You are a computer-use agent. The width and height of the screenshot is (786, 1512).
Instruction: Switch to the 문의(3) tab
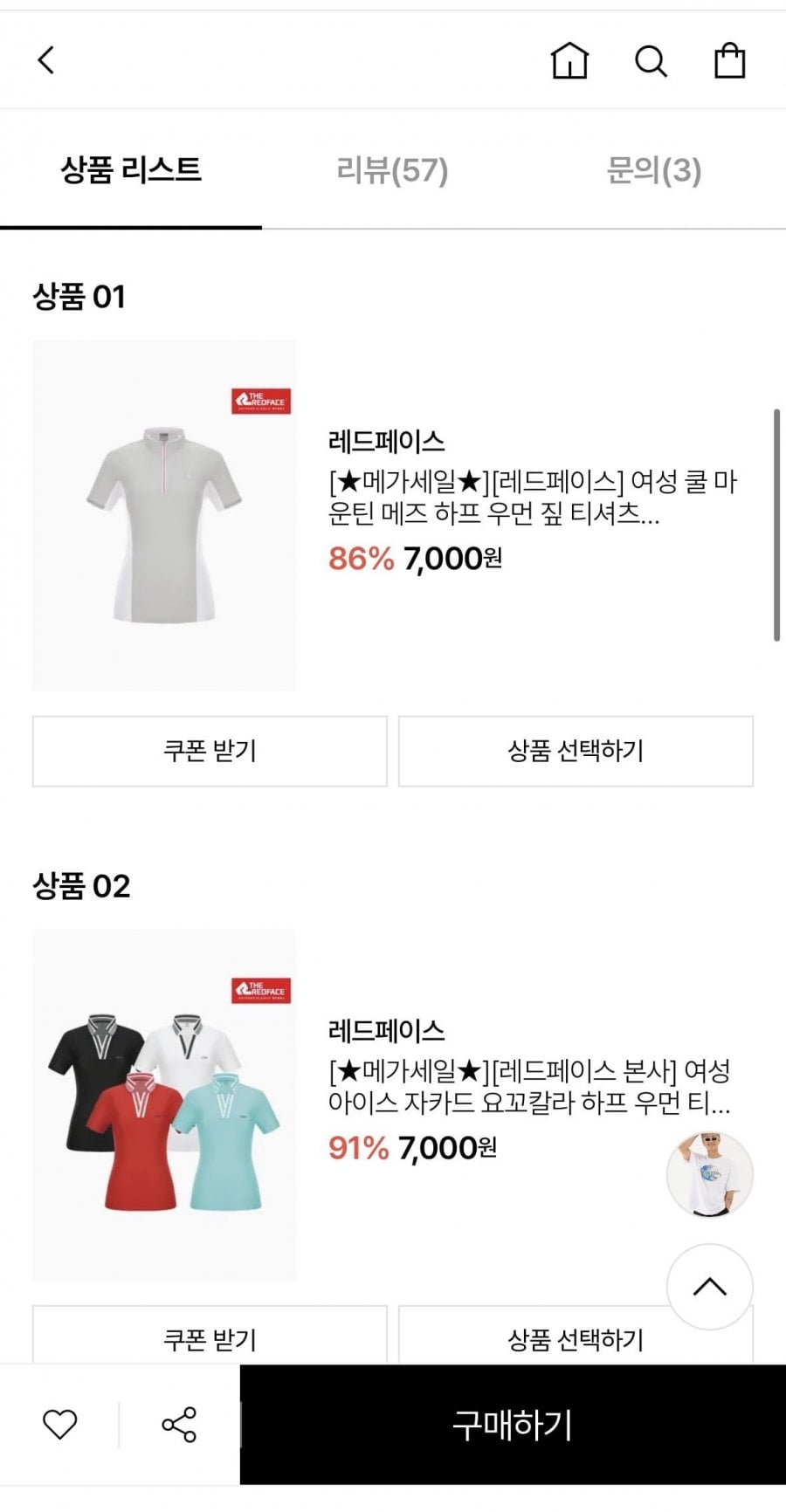point(654,170)
